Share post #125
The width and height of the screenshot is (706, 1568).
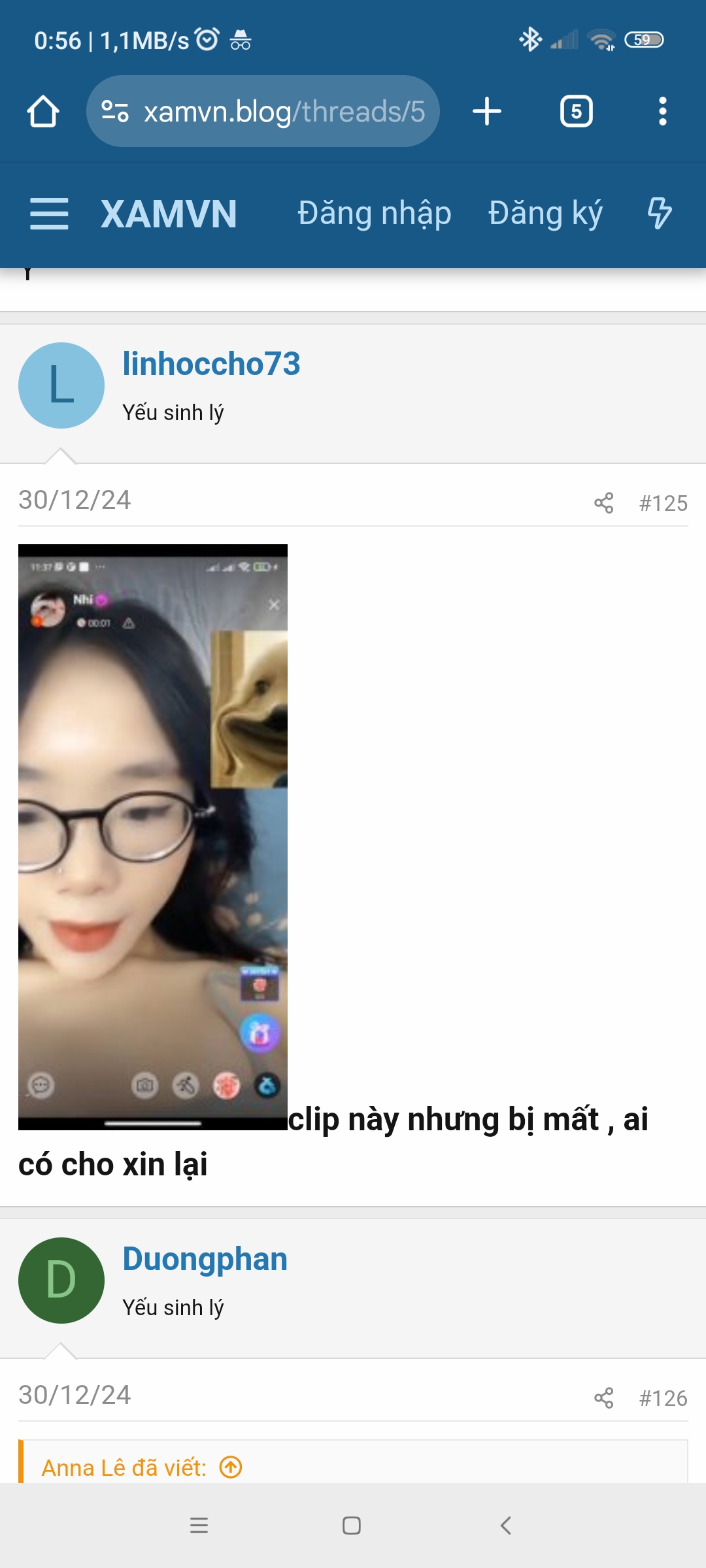pyautogui.click(x=603, y=503)
